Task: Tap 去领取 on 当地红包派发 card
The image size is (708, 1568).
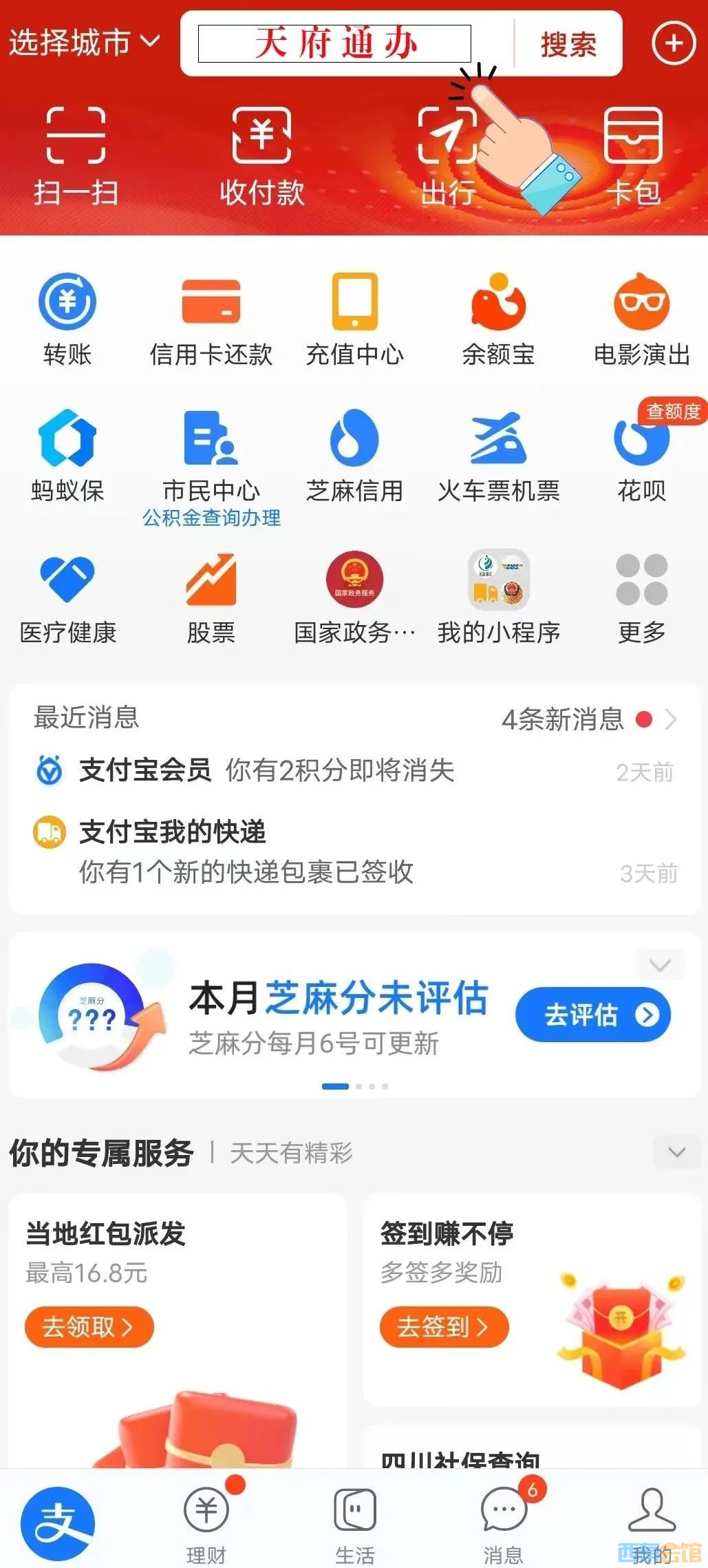Action: (x=89, y=1326)
